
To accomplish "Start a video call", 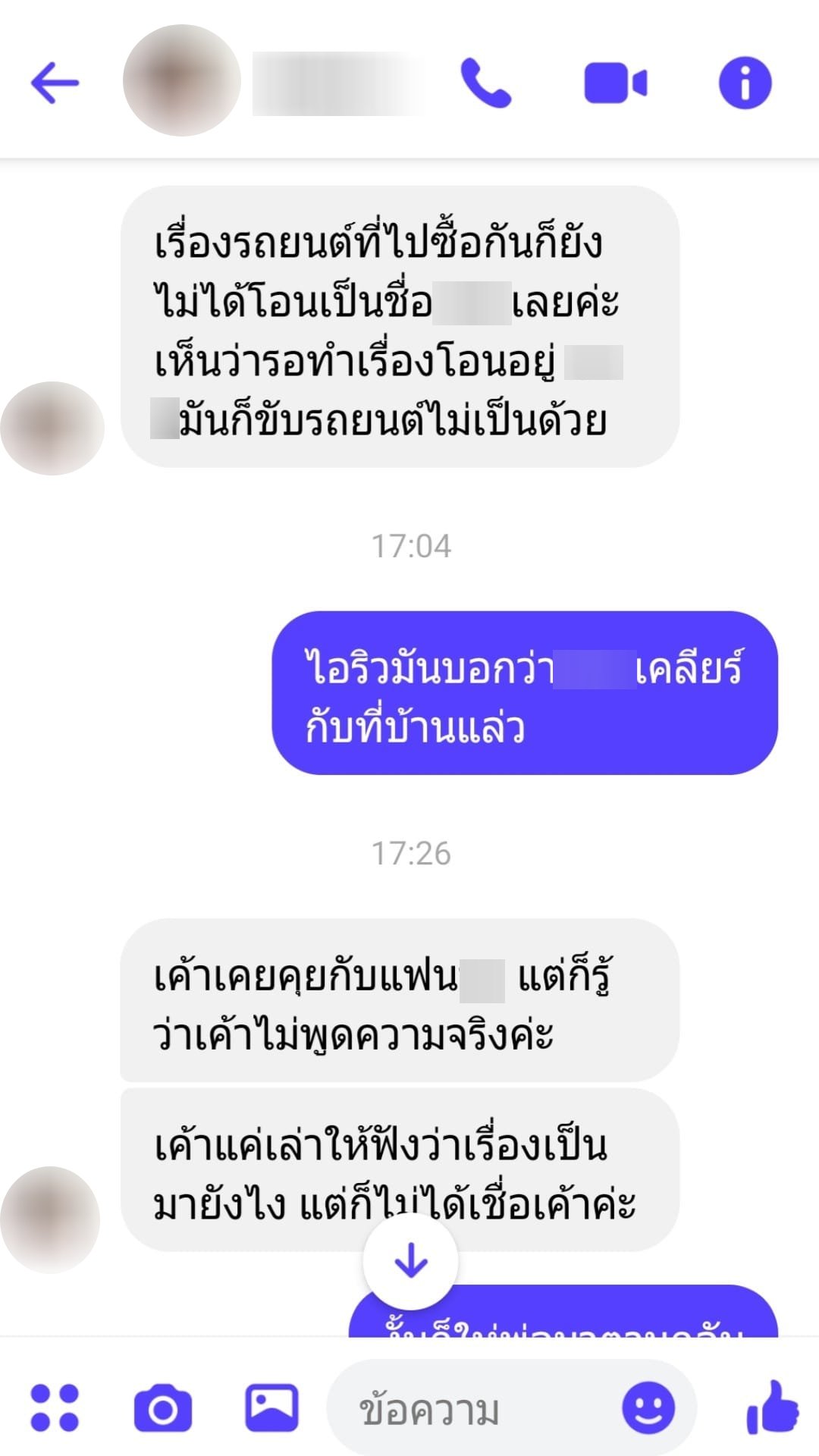I will click(615, 82).
